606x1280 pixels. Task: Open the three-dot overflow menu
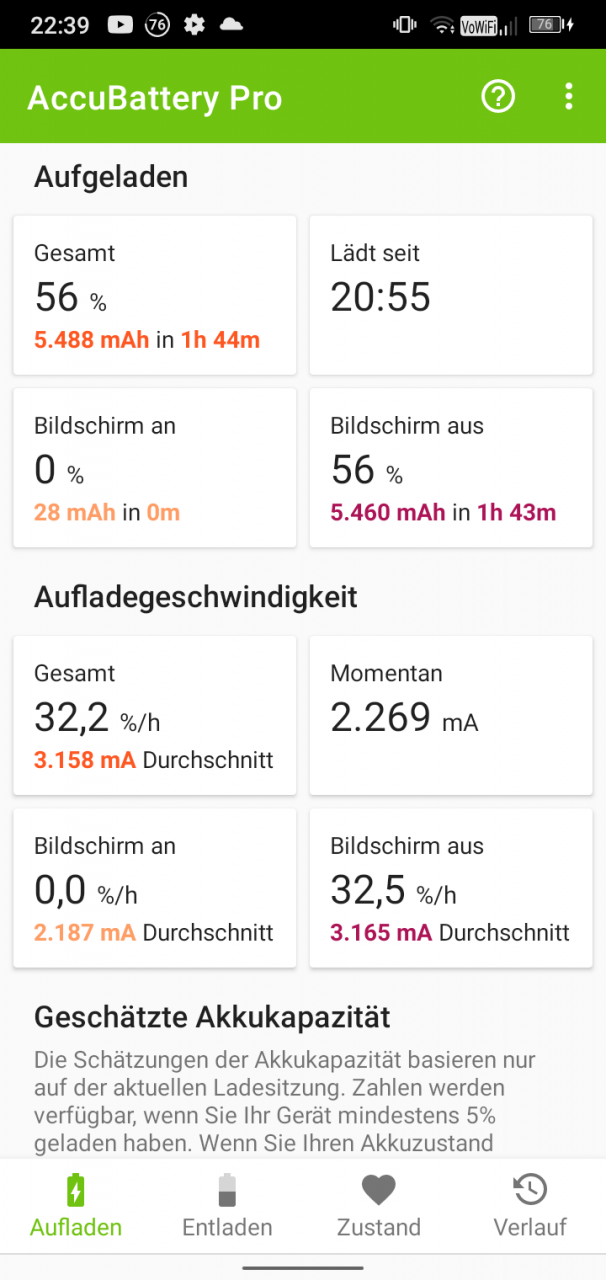pyautogui.click(x=569, y=97)
